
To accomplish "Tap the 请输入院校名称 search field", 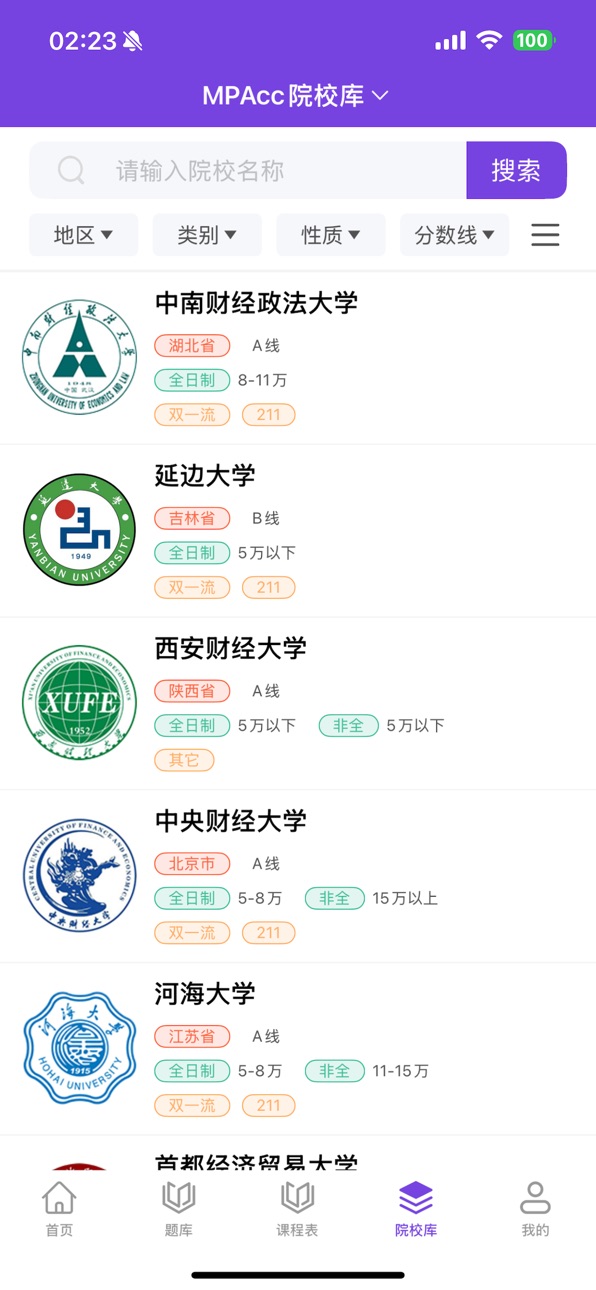I will 248,171.
